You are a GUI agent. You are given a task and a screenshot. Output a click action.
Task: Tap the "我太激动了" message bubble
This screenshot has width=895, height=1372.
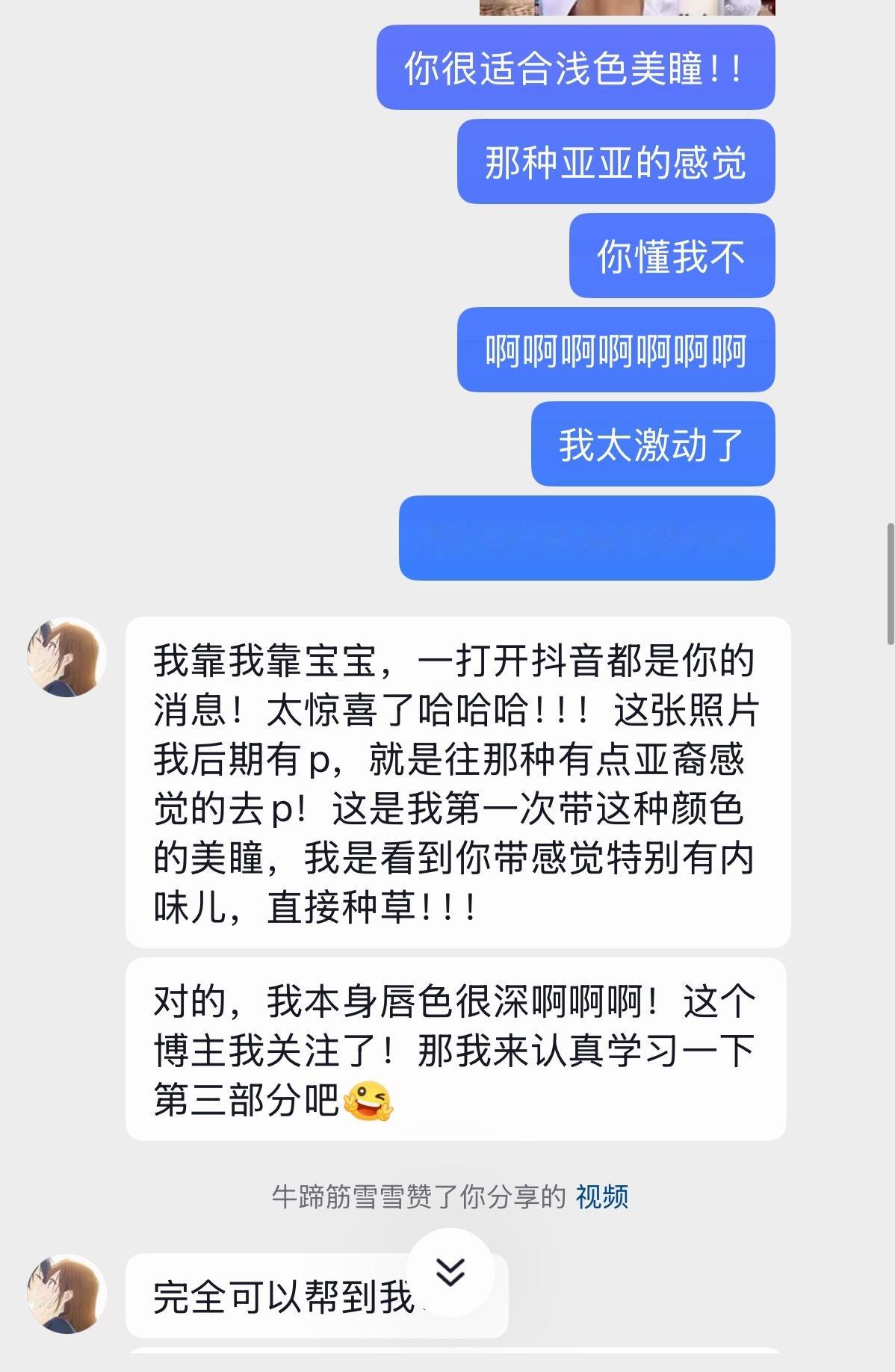(x=651, y=442)
